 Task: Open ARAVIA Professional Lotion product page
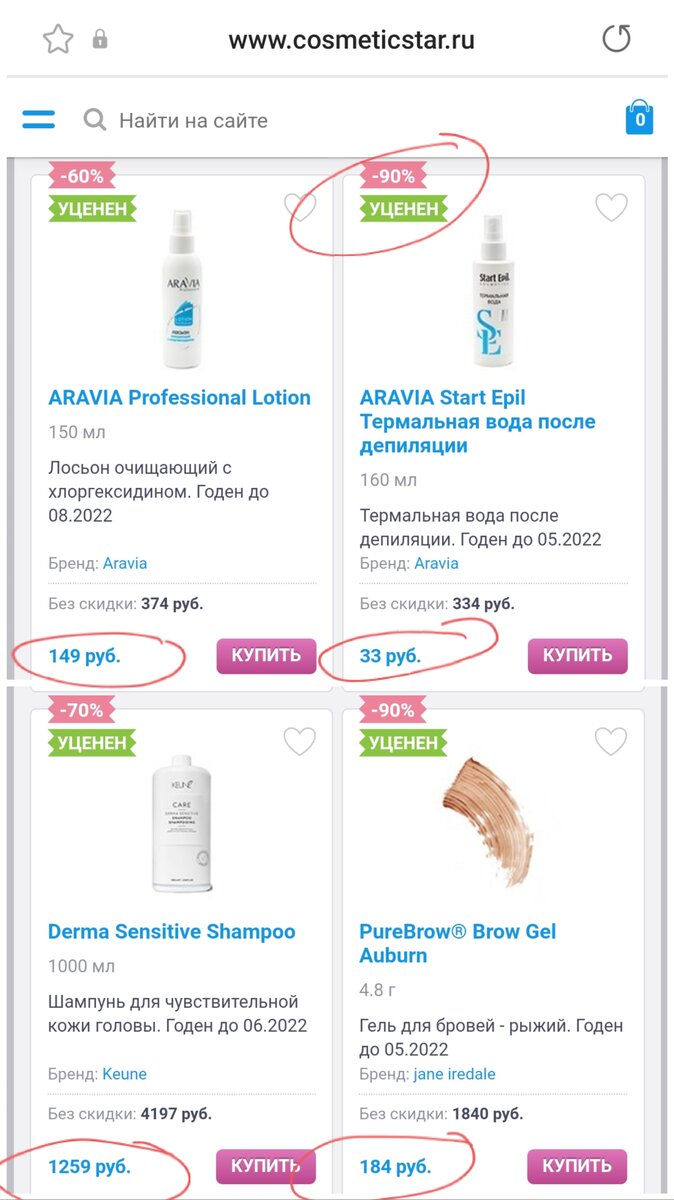[x=179, y=397]
